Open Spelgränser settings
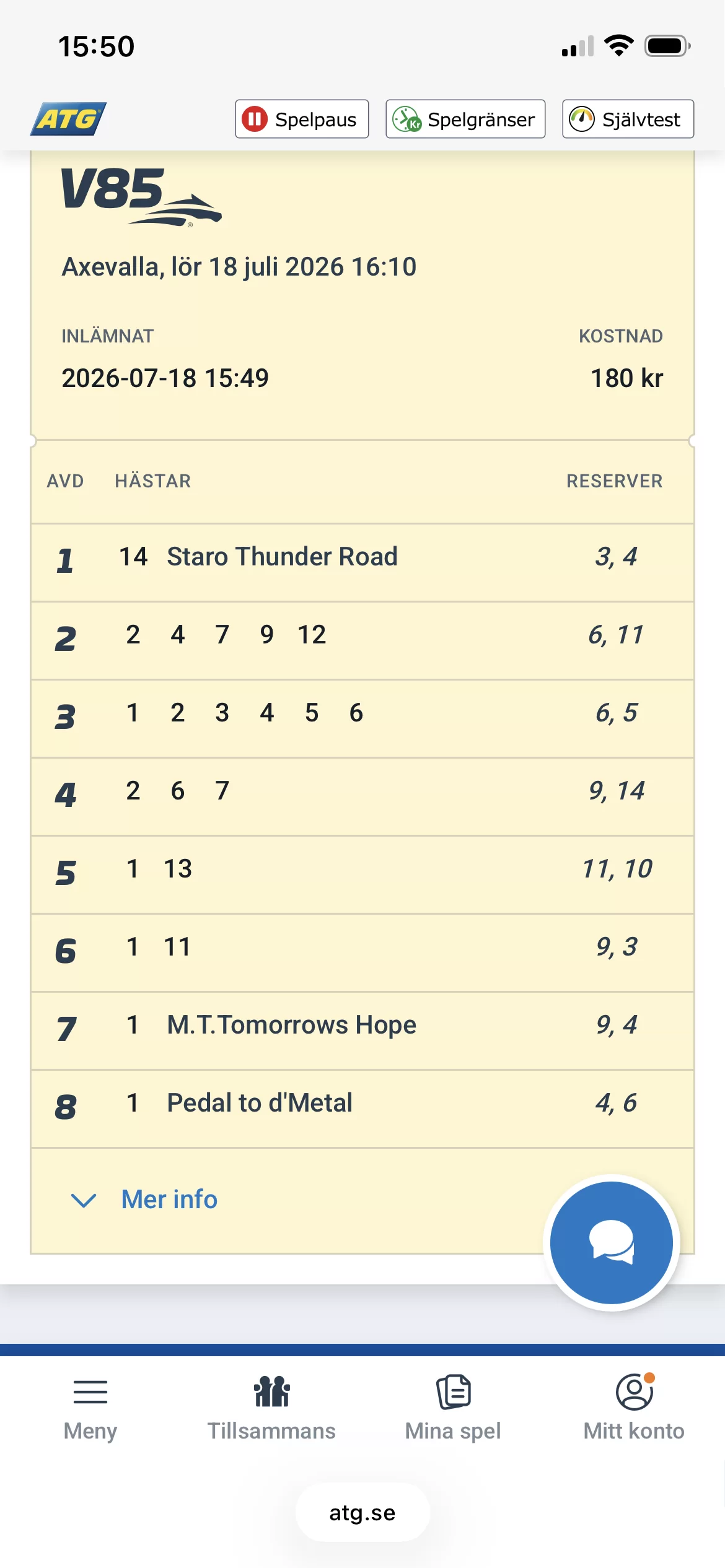Viewport: 725px width, 1568px height. click(x=465, y=119)
